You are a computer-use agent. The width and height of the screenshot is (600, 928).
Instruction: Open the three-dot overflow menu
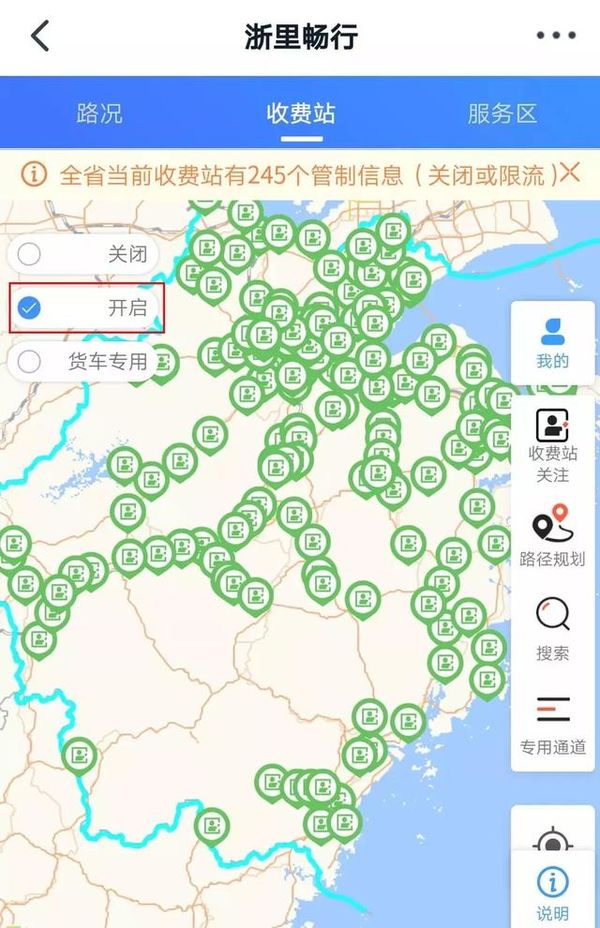556,37
